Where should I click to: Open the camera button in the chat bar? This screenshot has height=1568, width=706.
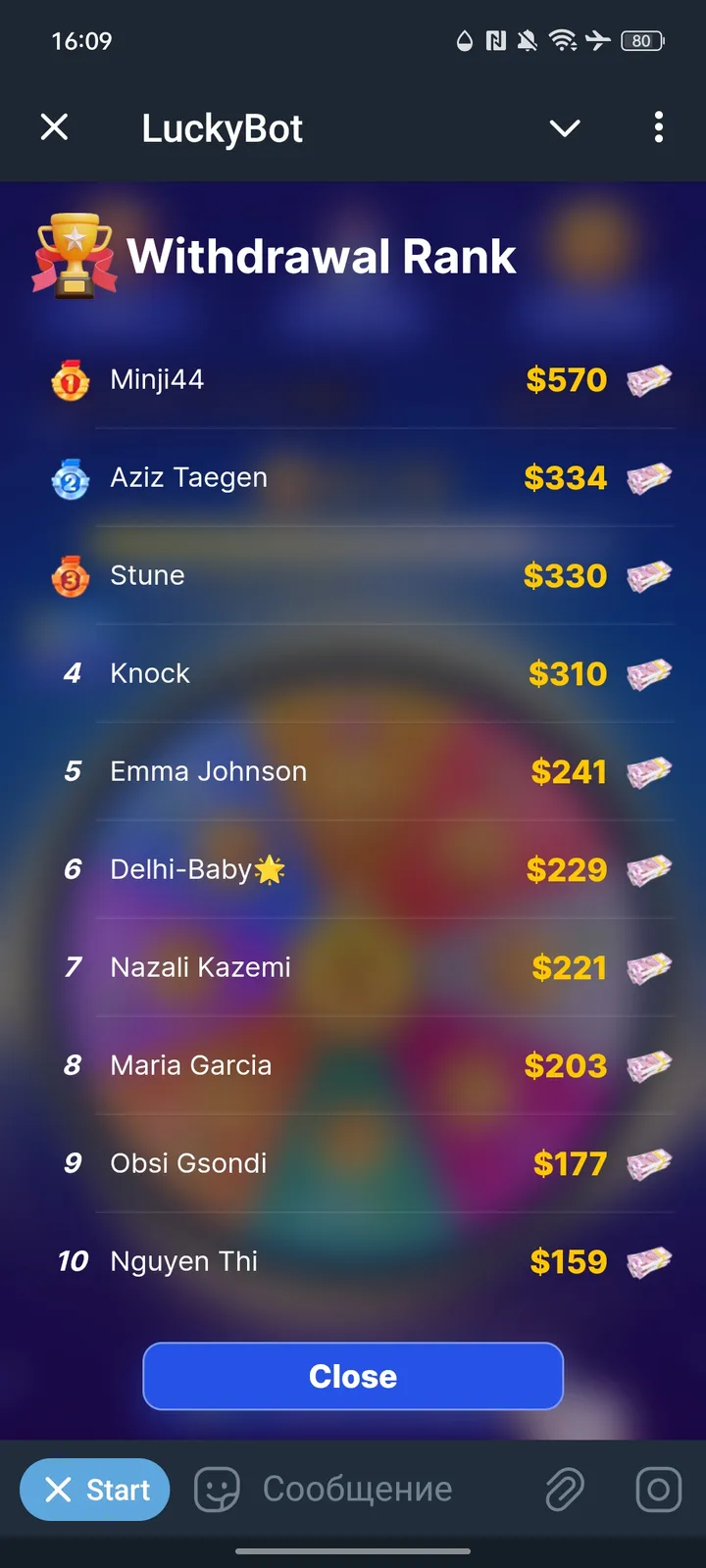pos(658,1490)
